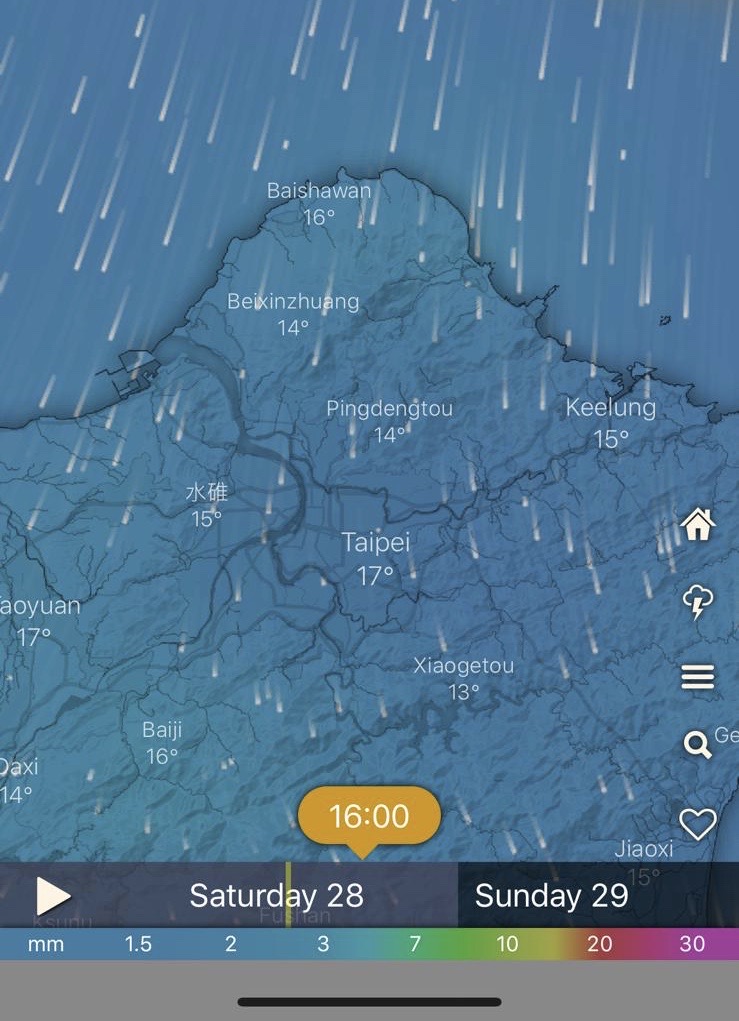Open the thunderstorm weather layer icon

pos(697,601)
